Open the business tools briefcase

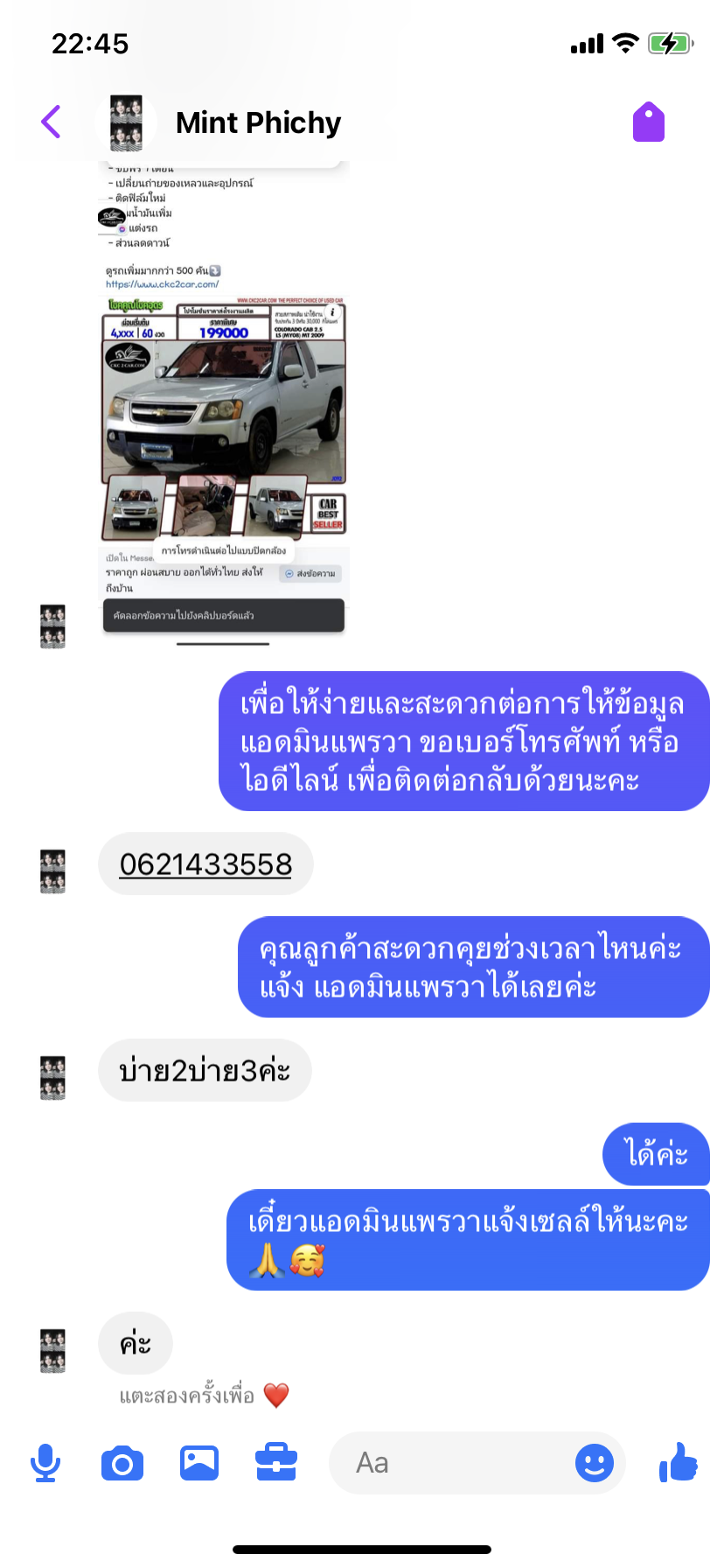coord(276,1463)
